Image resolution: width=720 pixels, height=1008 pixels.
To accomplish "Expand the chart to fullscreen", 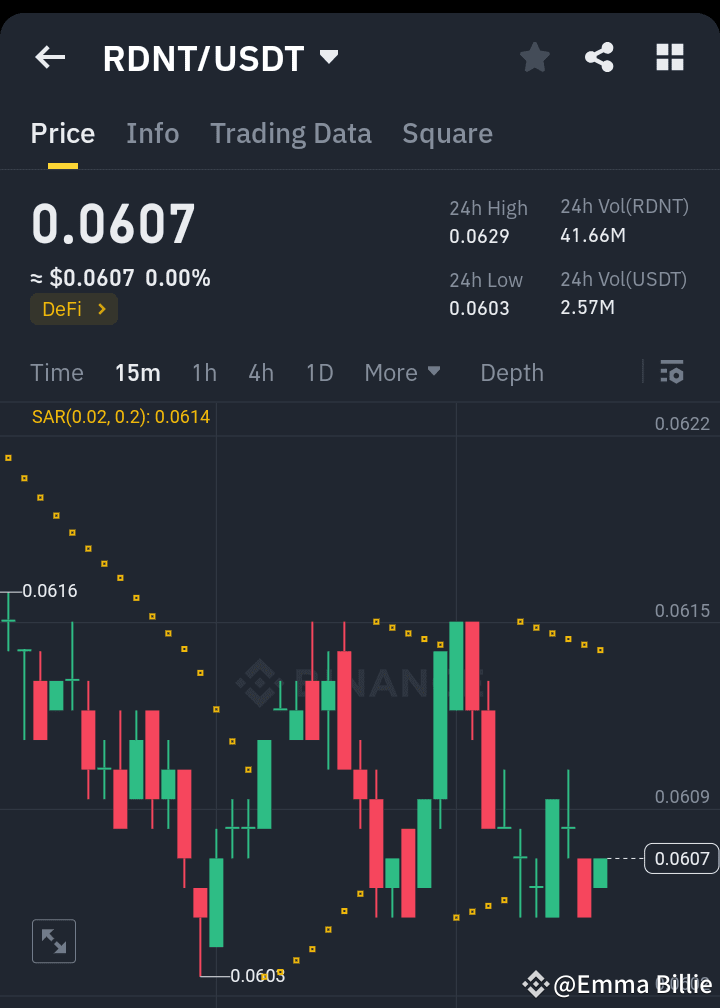I will [x=53, y=940].
